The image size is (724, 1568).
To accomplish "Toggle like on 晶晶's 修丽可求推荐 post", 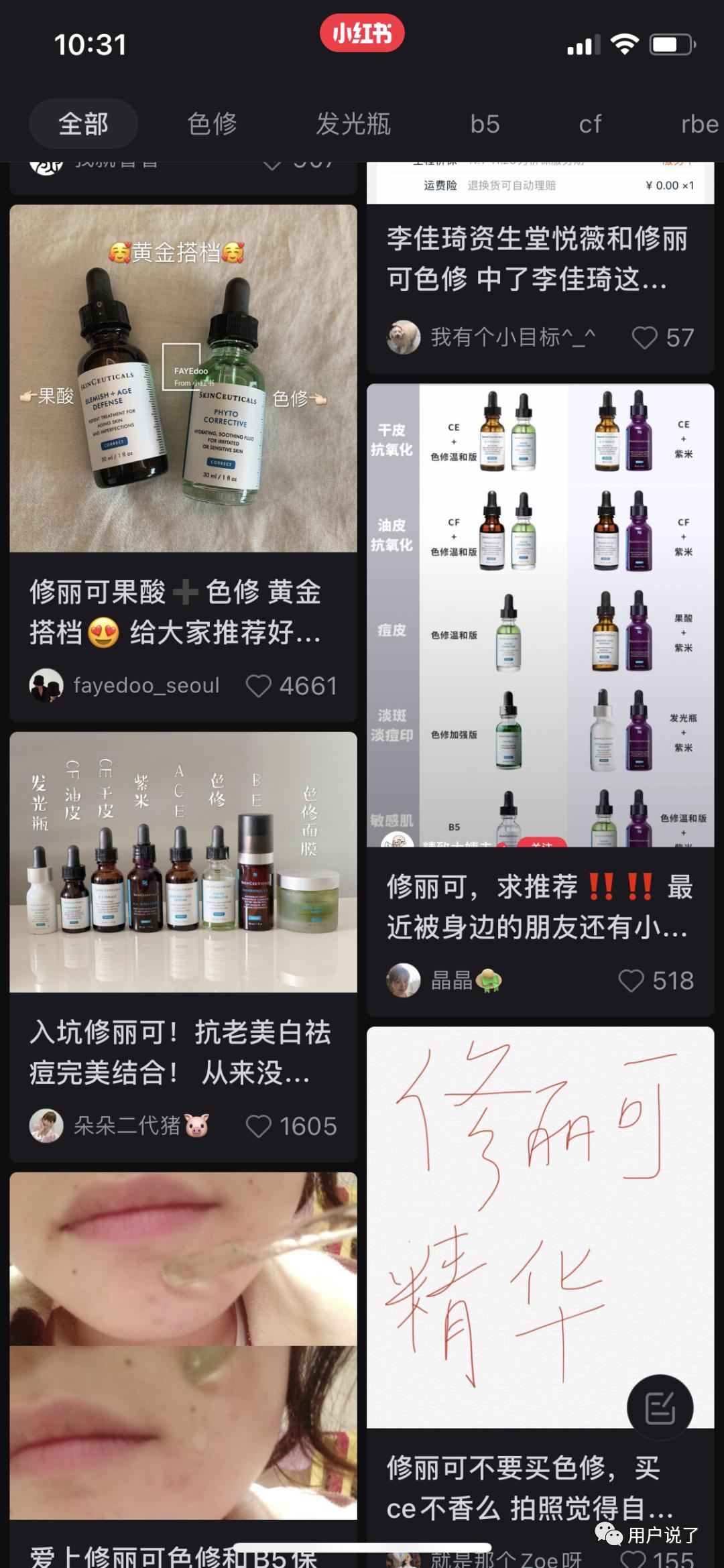I will [632, 981].
